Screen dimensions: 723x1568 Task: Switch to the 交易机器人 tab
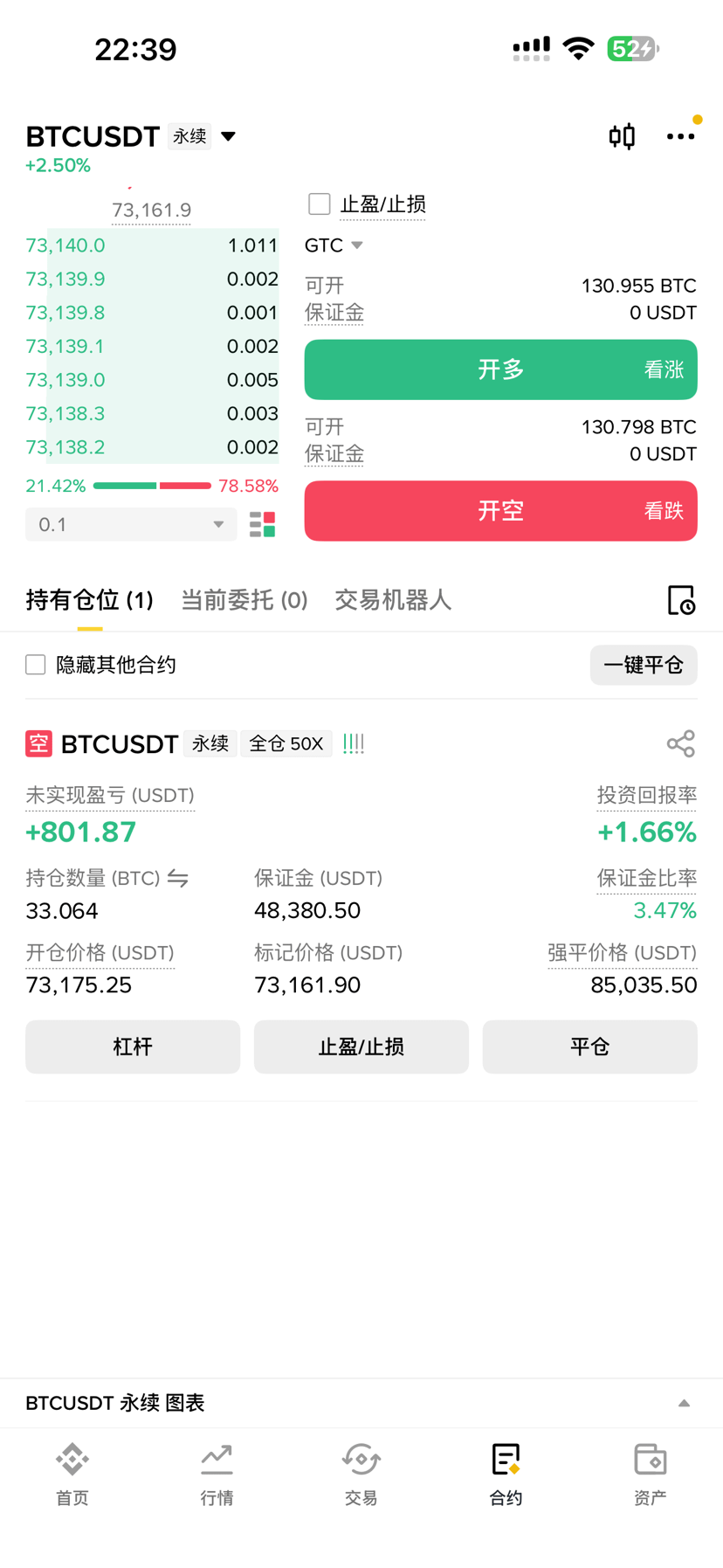coord(393,600)
